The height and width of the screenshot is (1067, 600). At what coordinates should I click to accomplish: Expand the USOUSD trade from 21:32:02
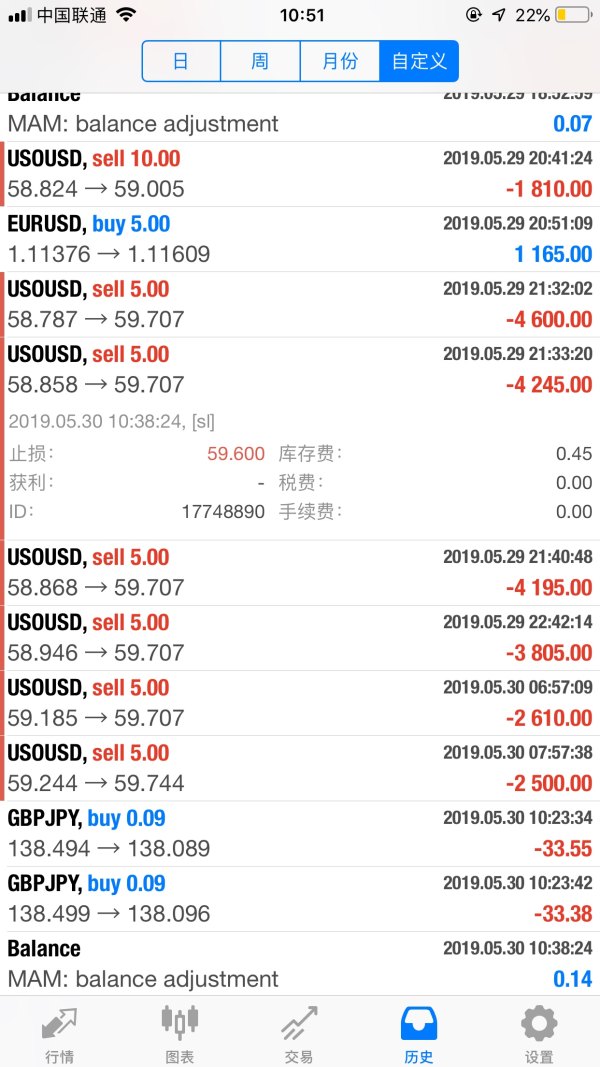(x=300, y=304)
